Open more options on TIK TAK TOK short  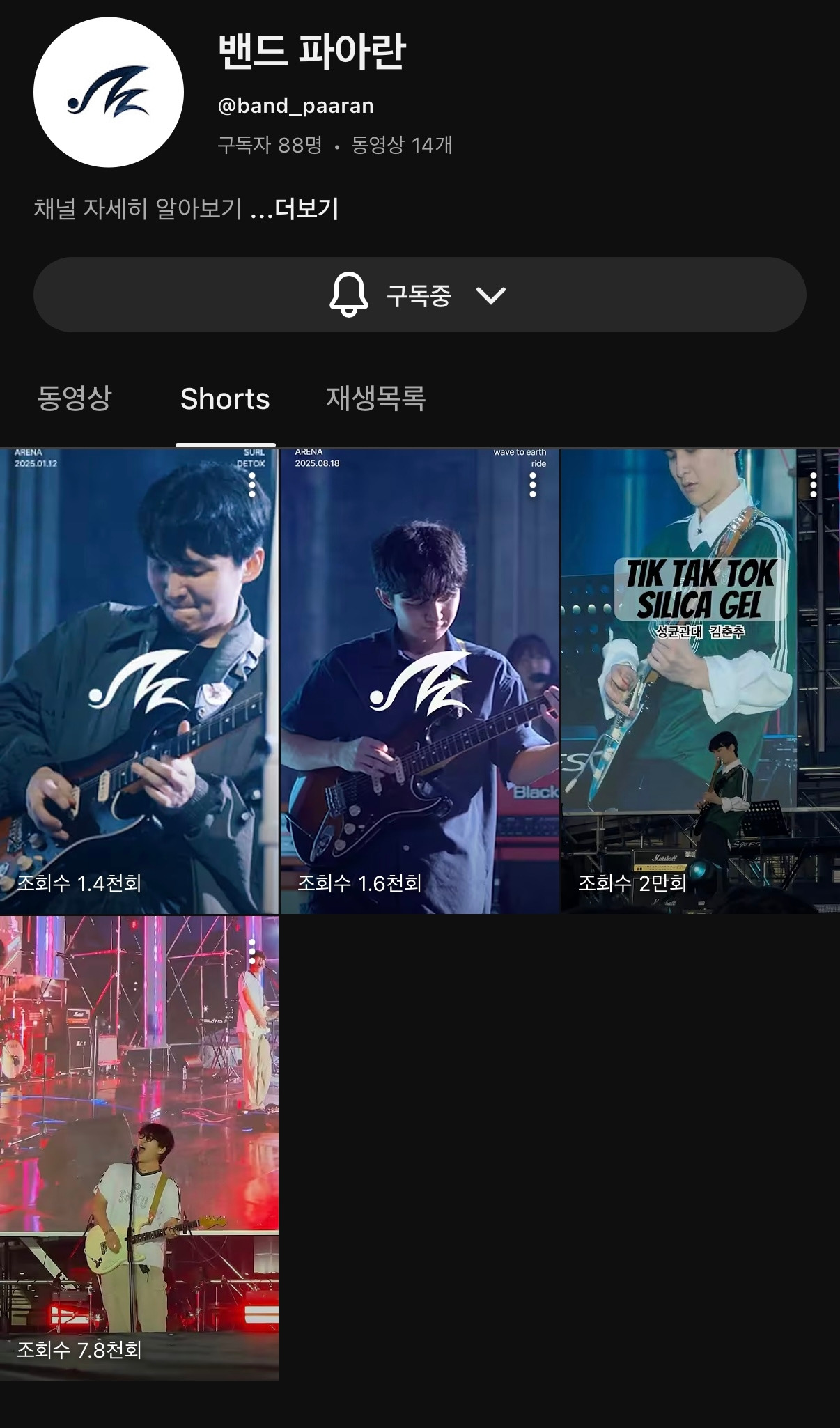coord(814,485)
